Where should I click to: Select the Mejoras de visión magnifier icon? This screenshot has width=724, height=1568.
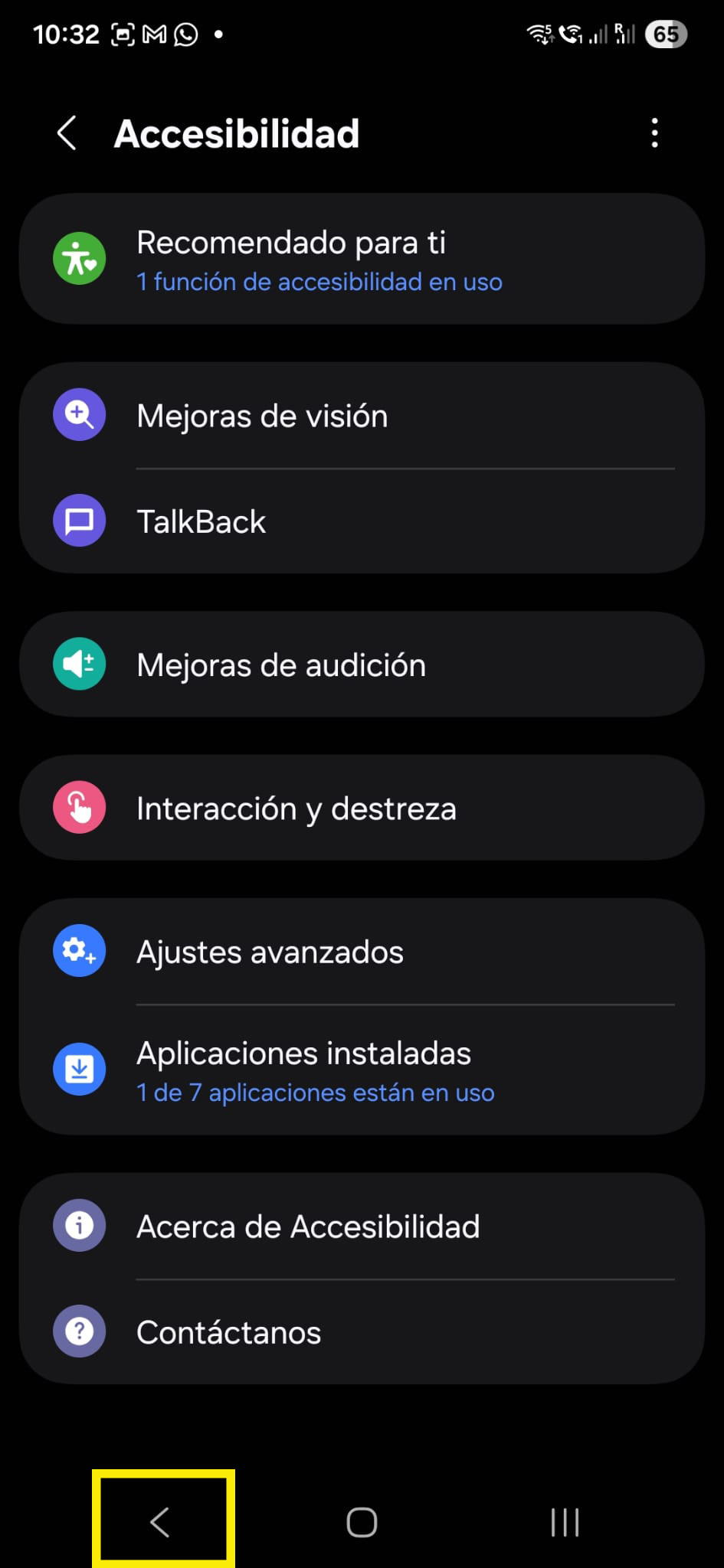78,414
